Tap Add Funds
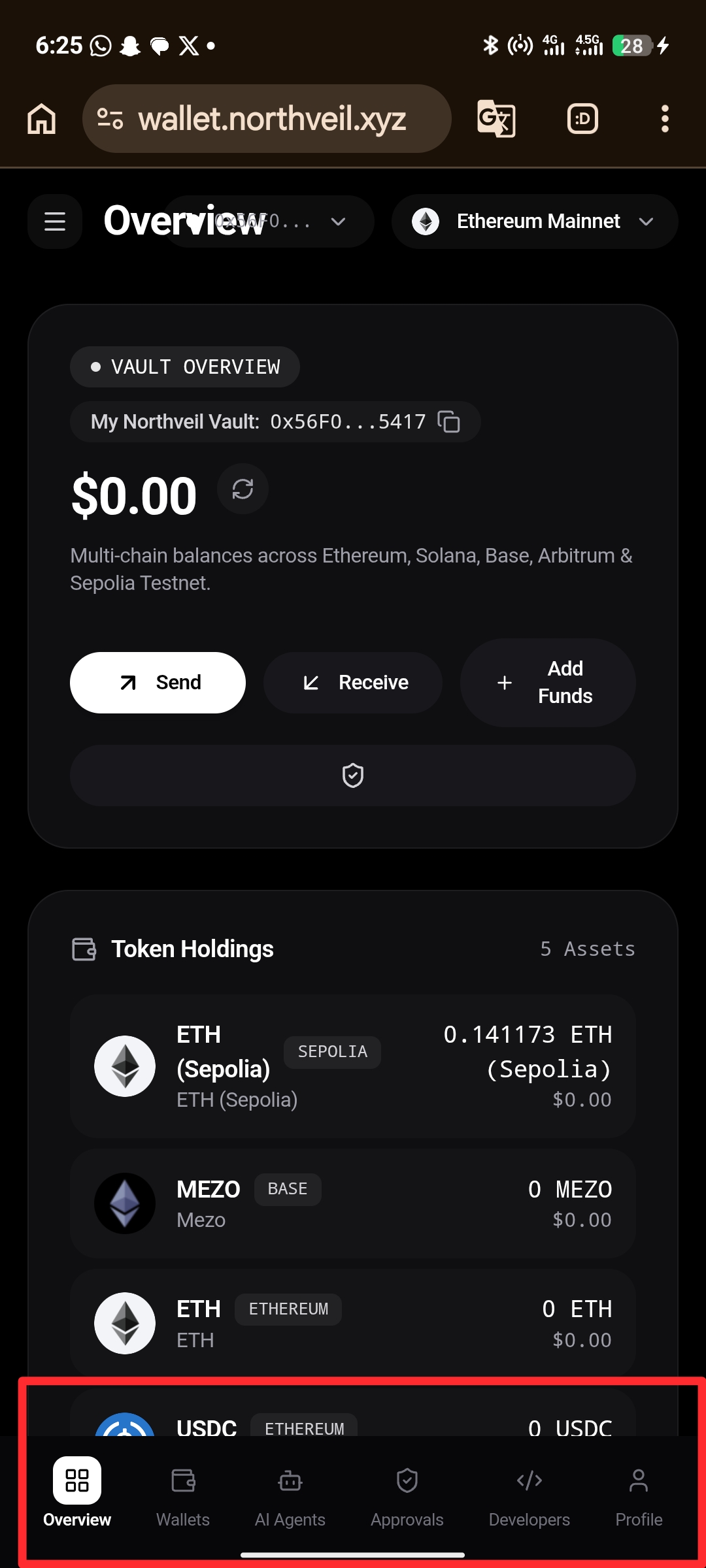 548,683
